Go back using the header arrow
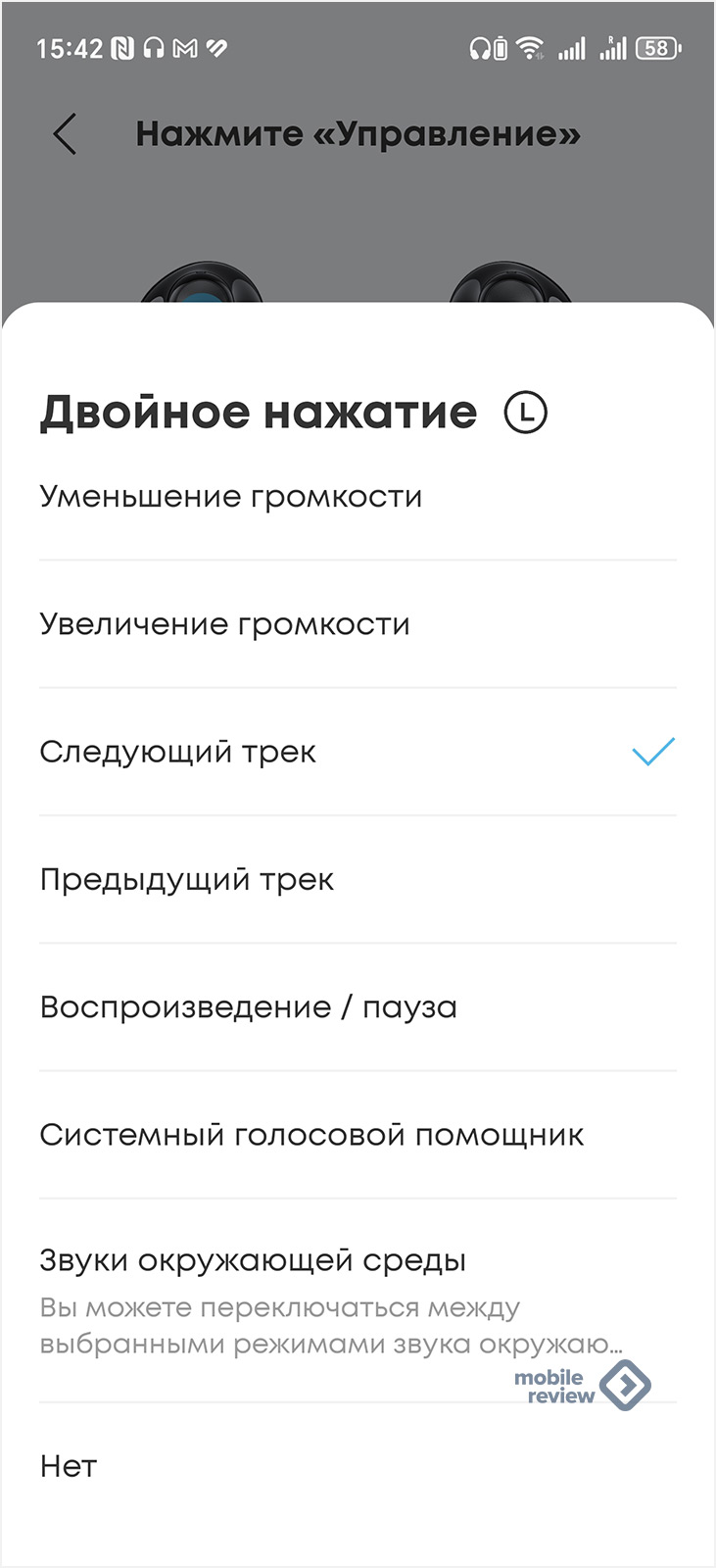 coord(65,134)
